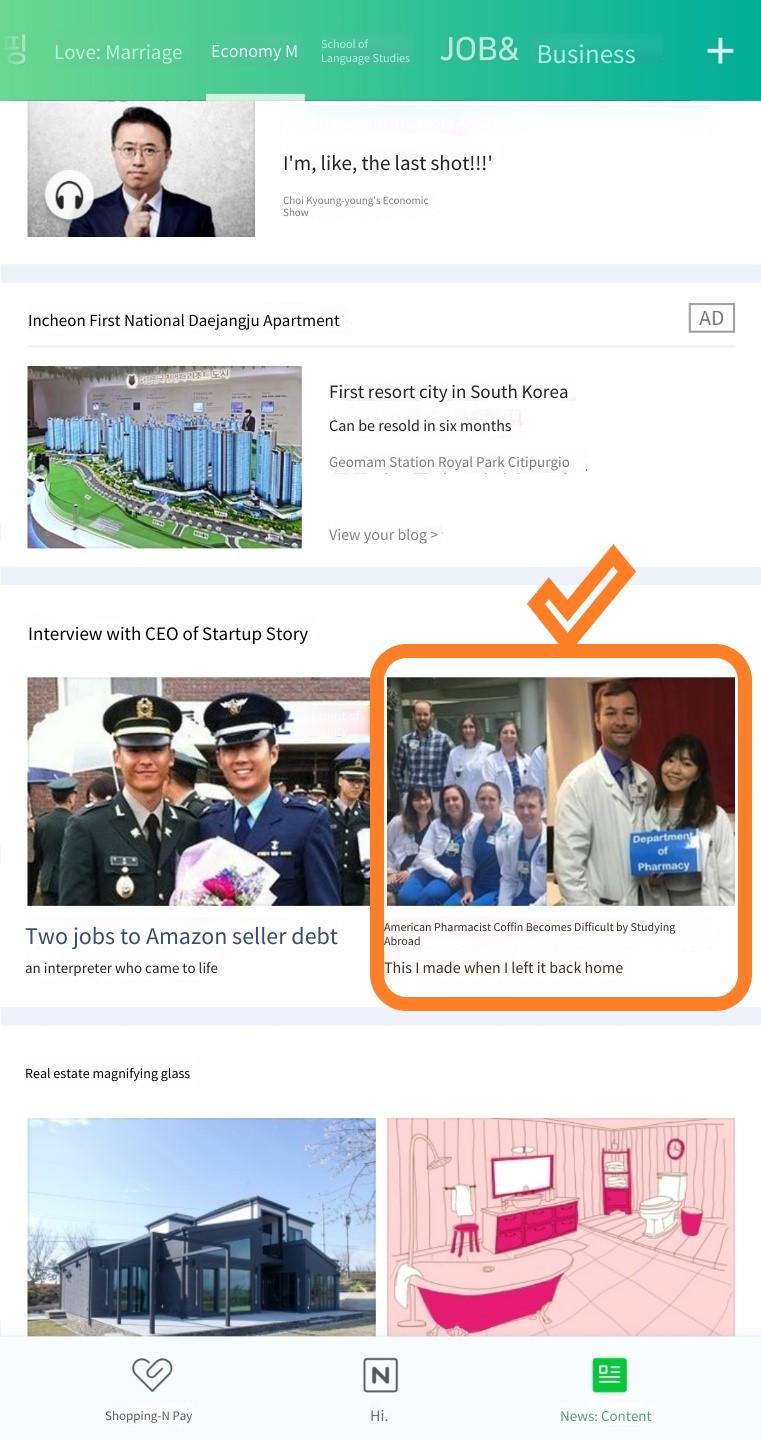This screenshot has height=1440, width=761.
Task: Open the pink bathroom illustration article
Action: click(561, 1227)
